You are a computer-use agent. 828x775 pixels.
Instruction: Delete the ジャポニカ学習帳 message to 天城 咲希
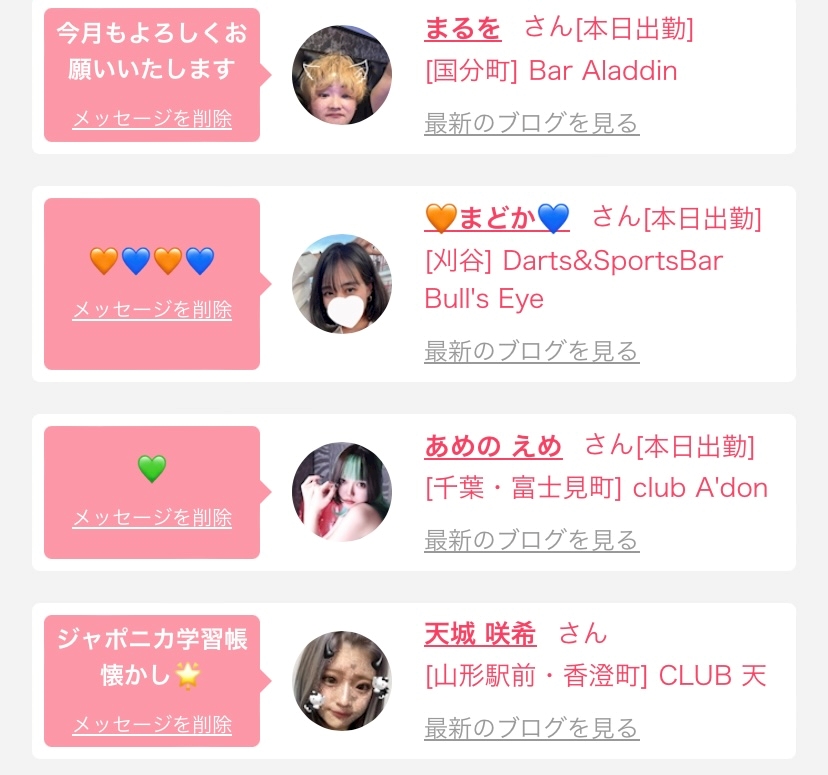(x=152, y=725)
